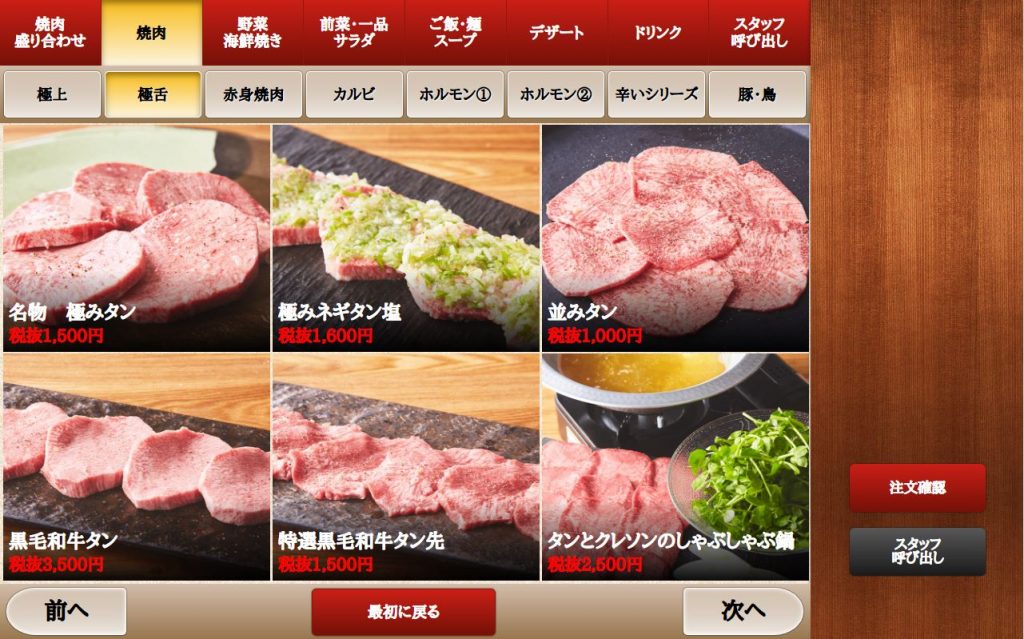Pick the 黒毛和牛タン item
The image size is (1024, 639).
(136, 467)
